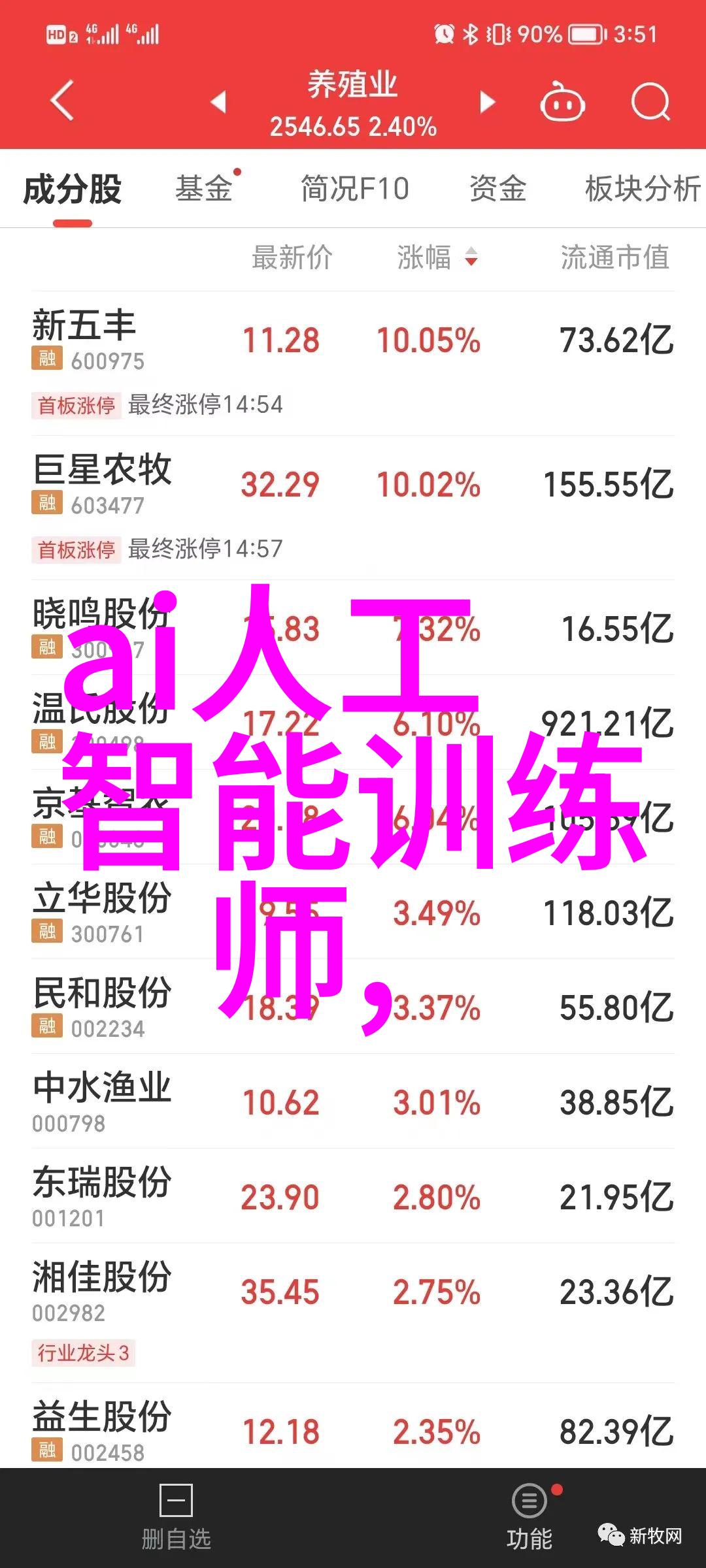
Task: Open the robot assistant icon
Action: pyautogui.click(x=562, y=102)
